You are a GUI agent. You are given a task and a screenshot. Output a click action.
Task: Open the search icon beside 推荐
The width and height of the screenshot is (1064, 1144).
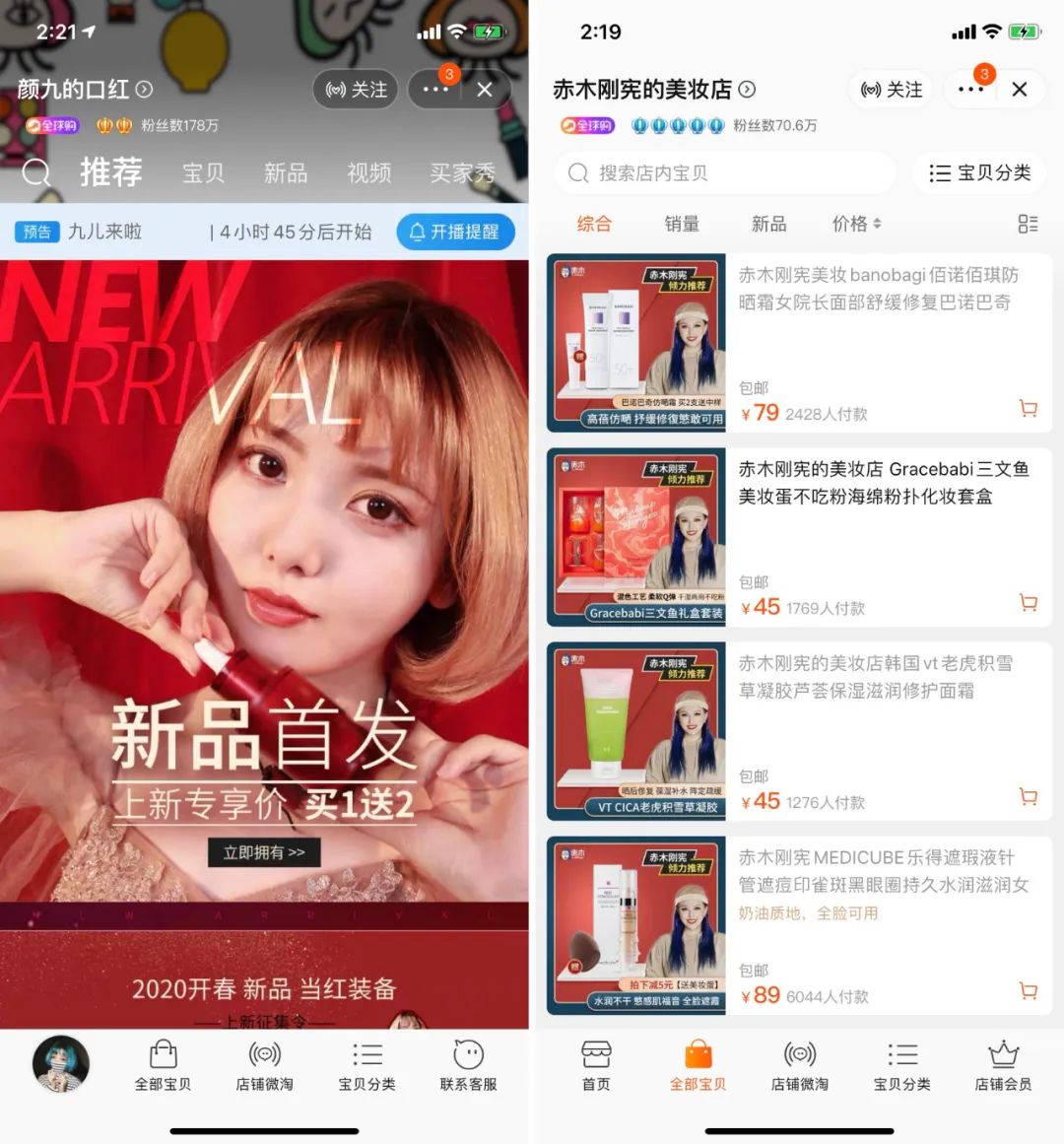pyautogui.click(x=36, y=174)
